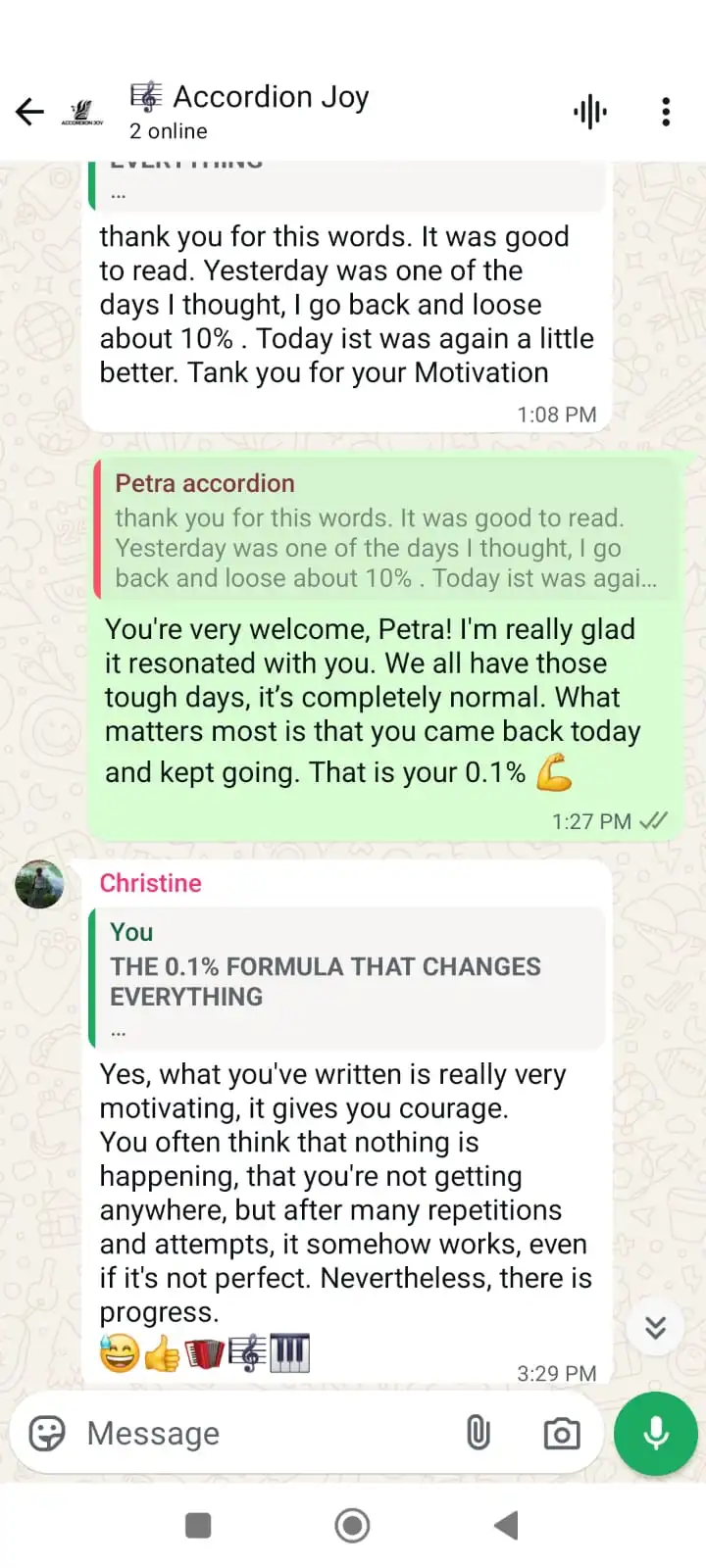Start a group voice chat

590,112
